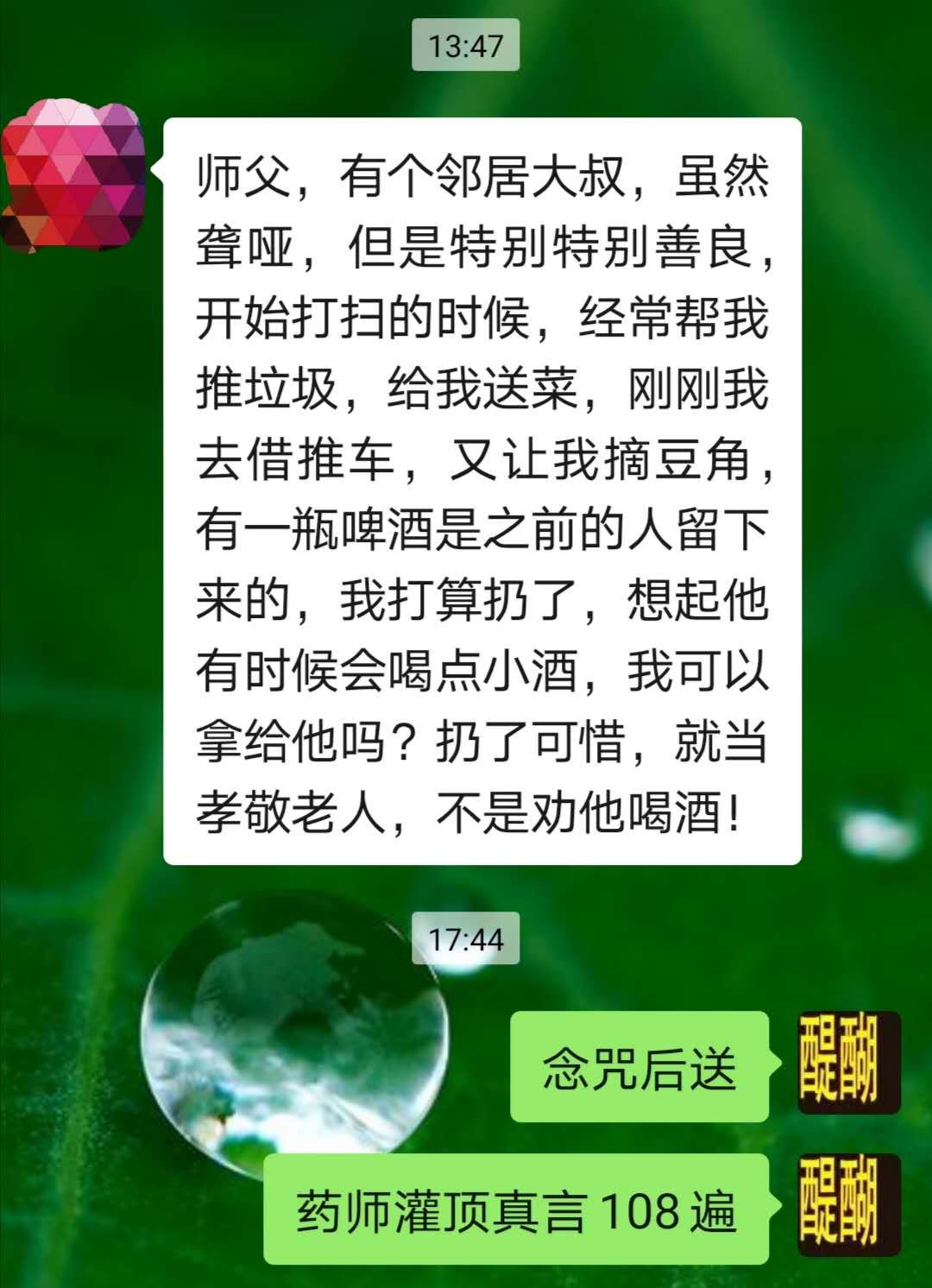The image size is (932, 1288).
Task: Tap the 念咒后送 green message bubble
Action: (x=643, y=1068)
